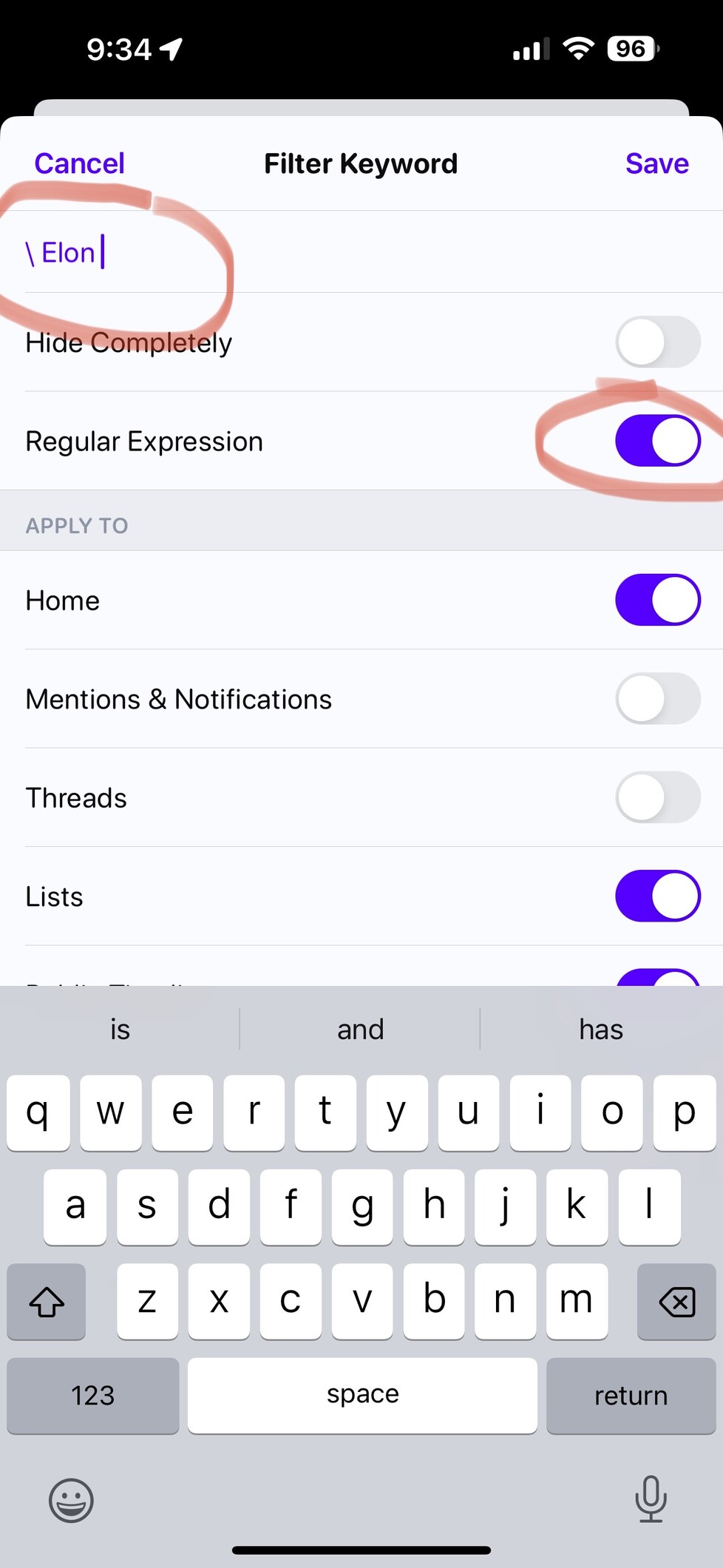Cancel the filter keyword editing

click(x=80, y=163)
